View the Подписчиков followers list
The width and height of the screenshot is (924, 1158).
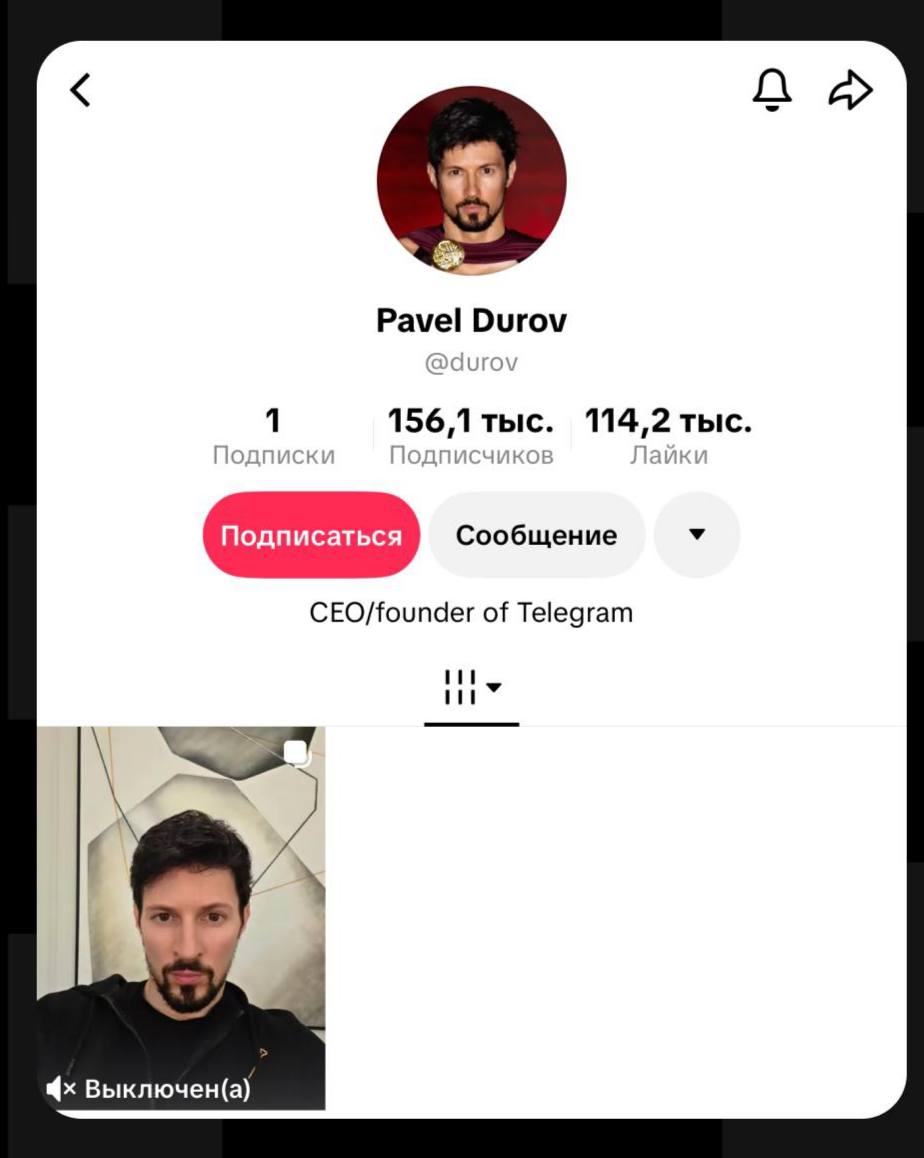[471, 437]
